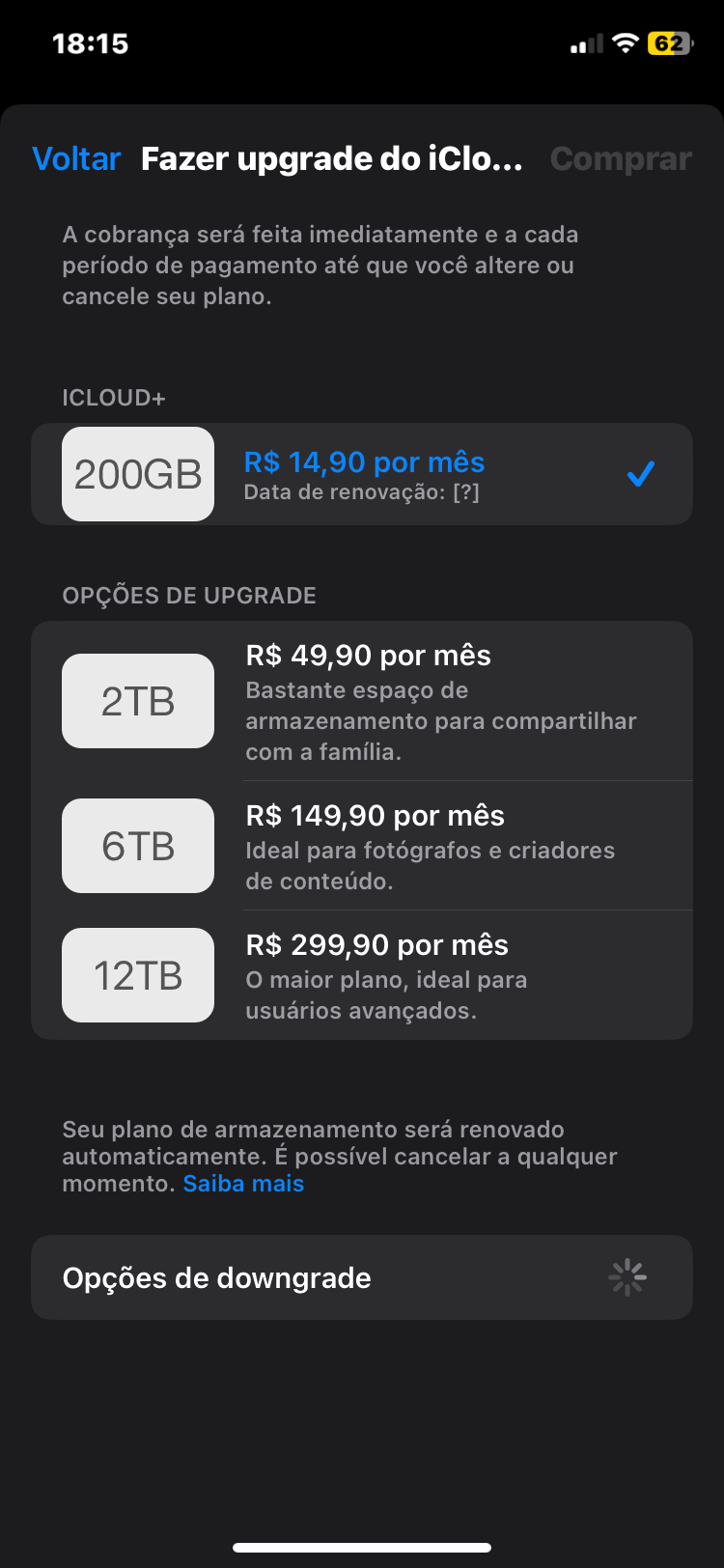Select the current 200GB plan
The height and width of the screenshot is (1568, 724).
point(361,474)
